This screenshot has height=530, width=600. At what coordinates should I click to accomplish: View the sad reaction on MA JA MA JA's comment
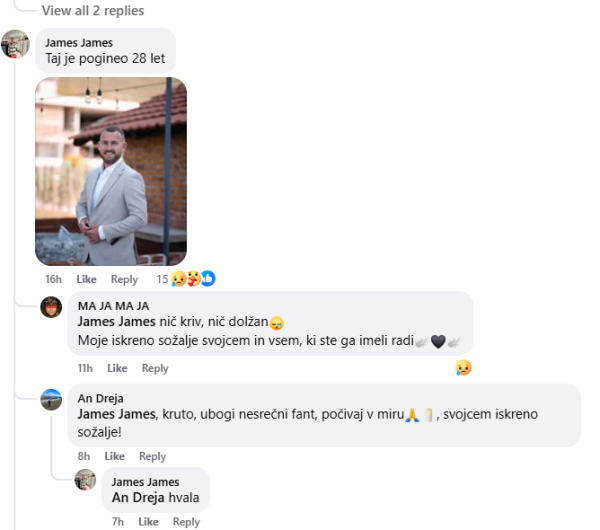pyautogui.click(x=463, y=368)
